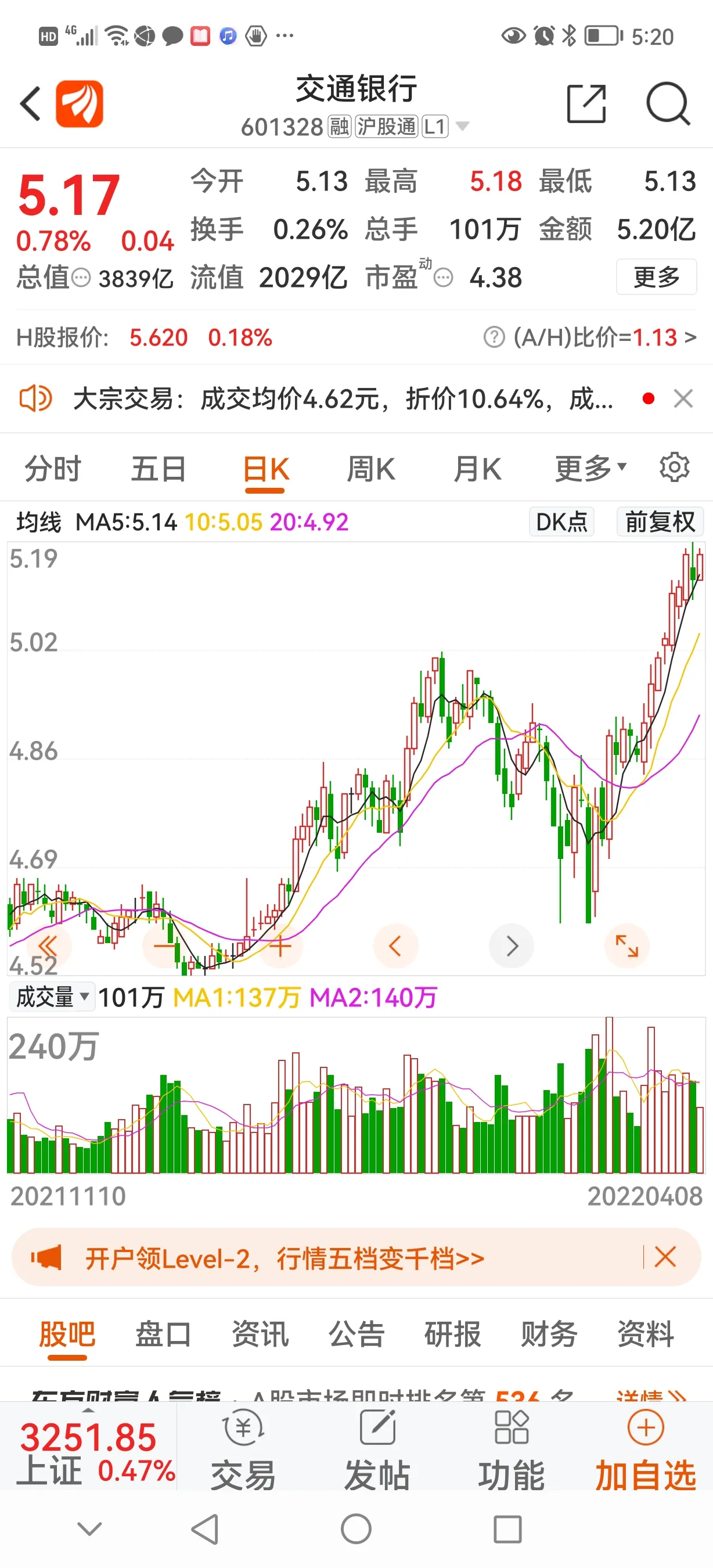Open chart settings gear
The height and width of the screenshot is (1568, 713).
pos(674,467)
